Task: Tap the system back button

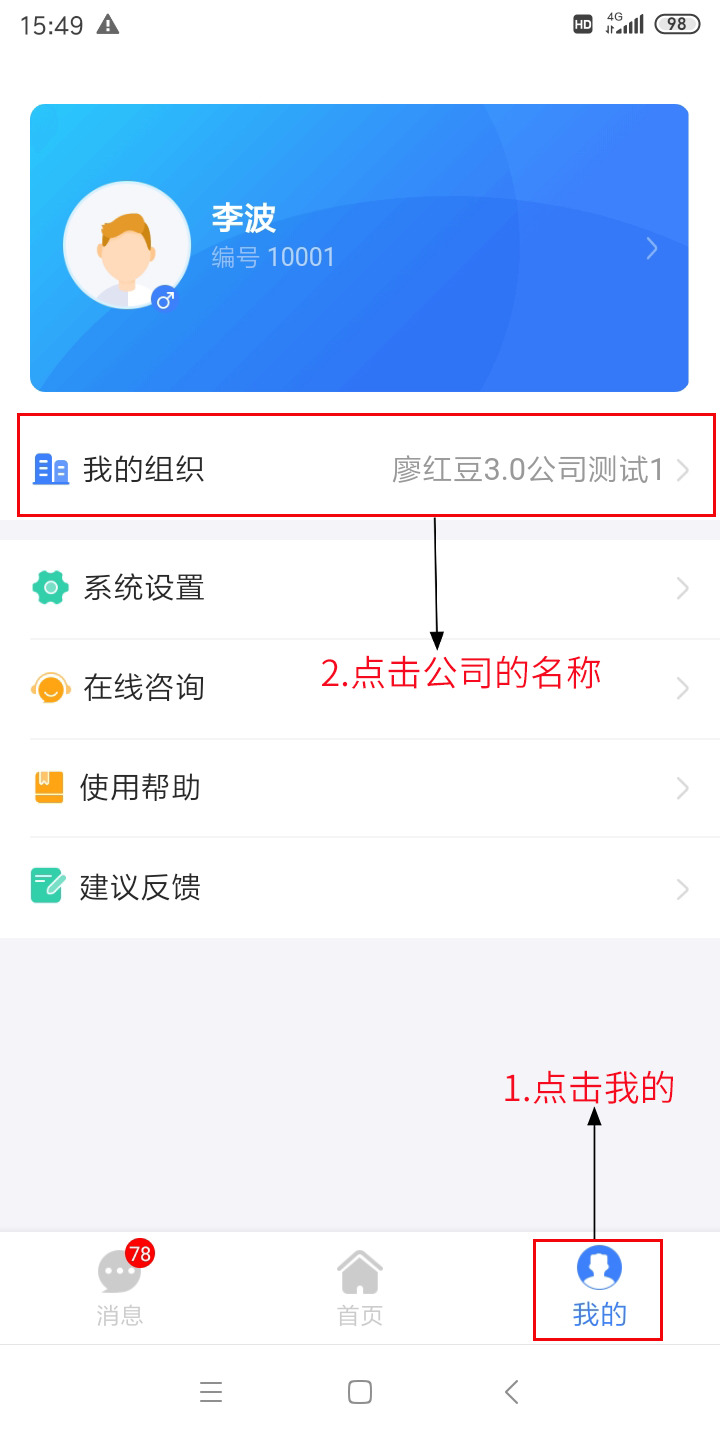Action: coord(512,1392)
